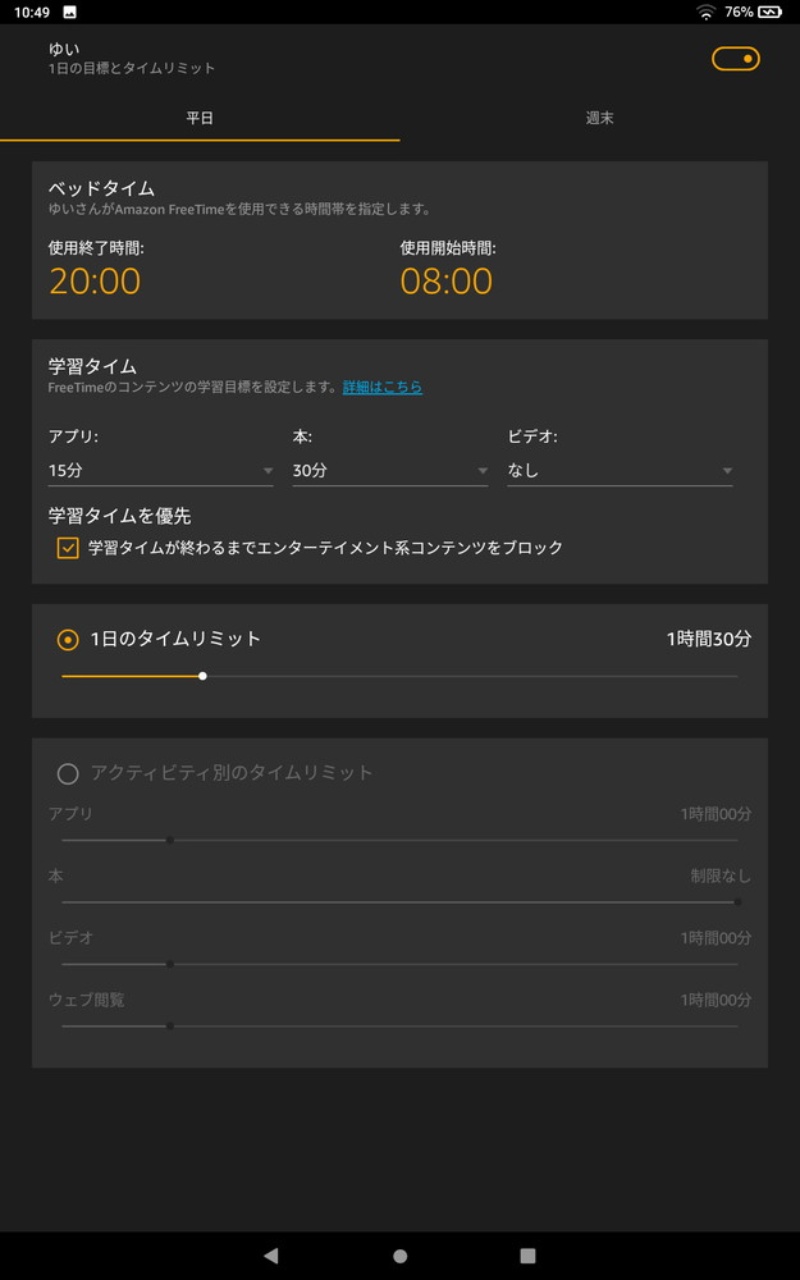Go to the home screen
Image resolution: width=800 pixels, height=1280 pixels.
pos(400,1256)
